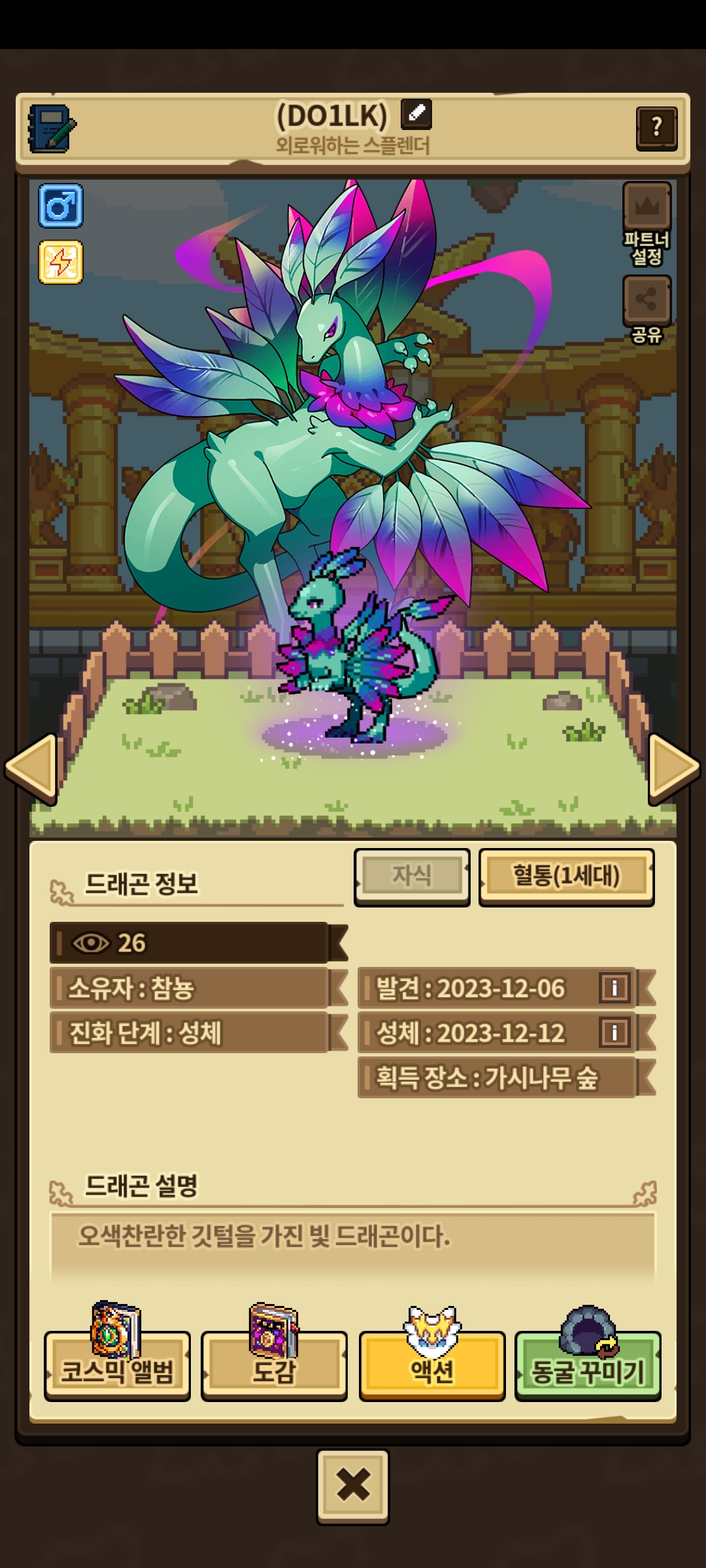Open the question mark help
Screen dimensions: 706x1568
656,128
